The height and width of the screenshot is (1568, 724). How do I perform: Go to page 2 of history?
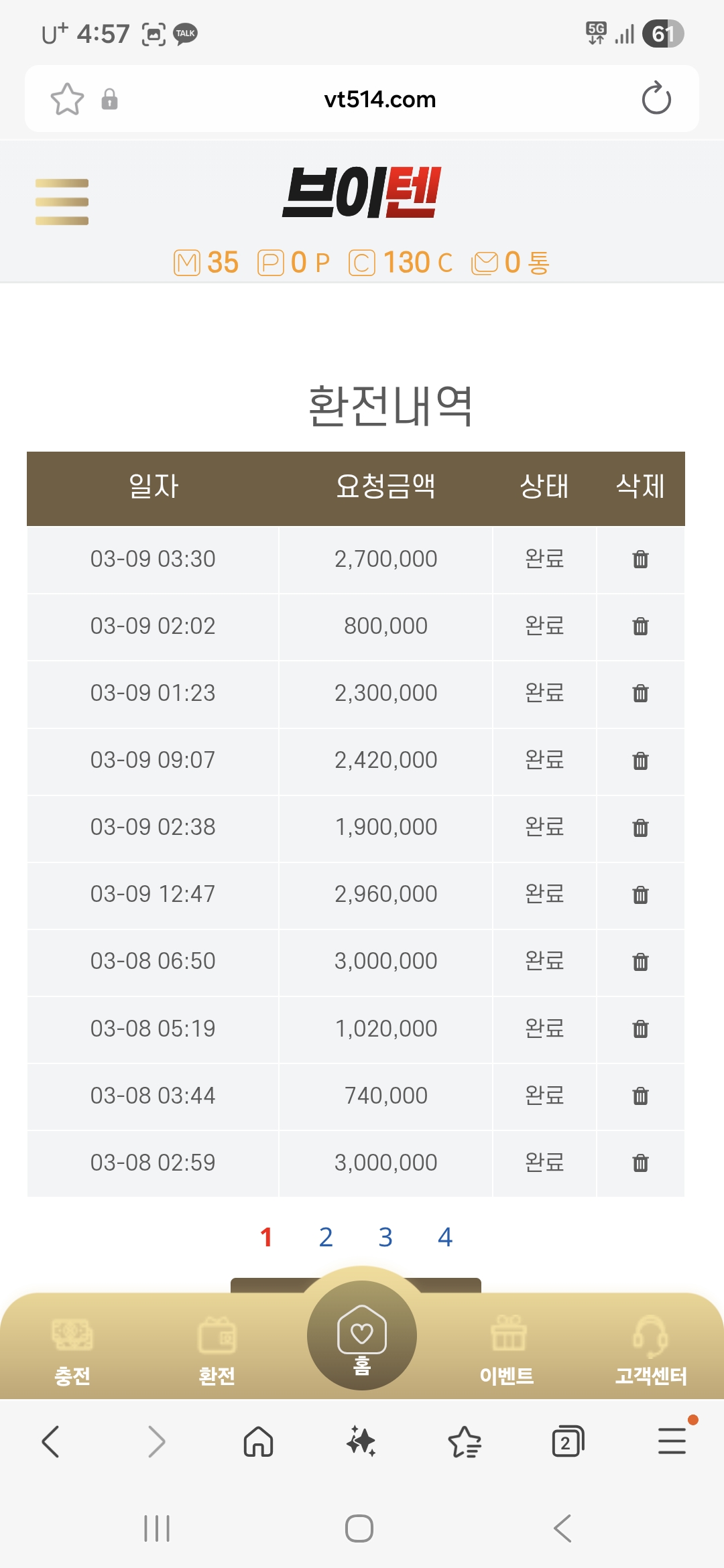pyautogui.click(x=326, y=1237)
